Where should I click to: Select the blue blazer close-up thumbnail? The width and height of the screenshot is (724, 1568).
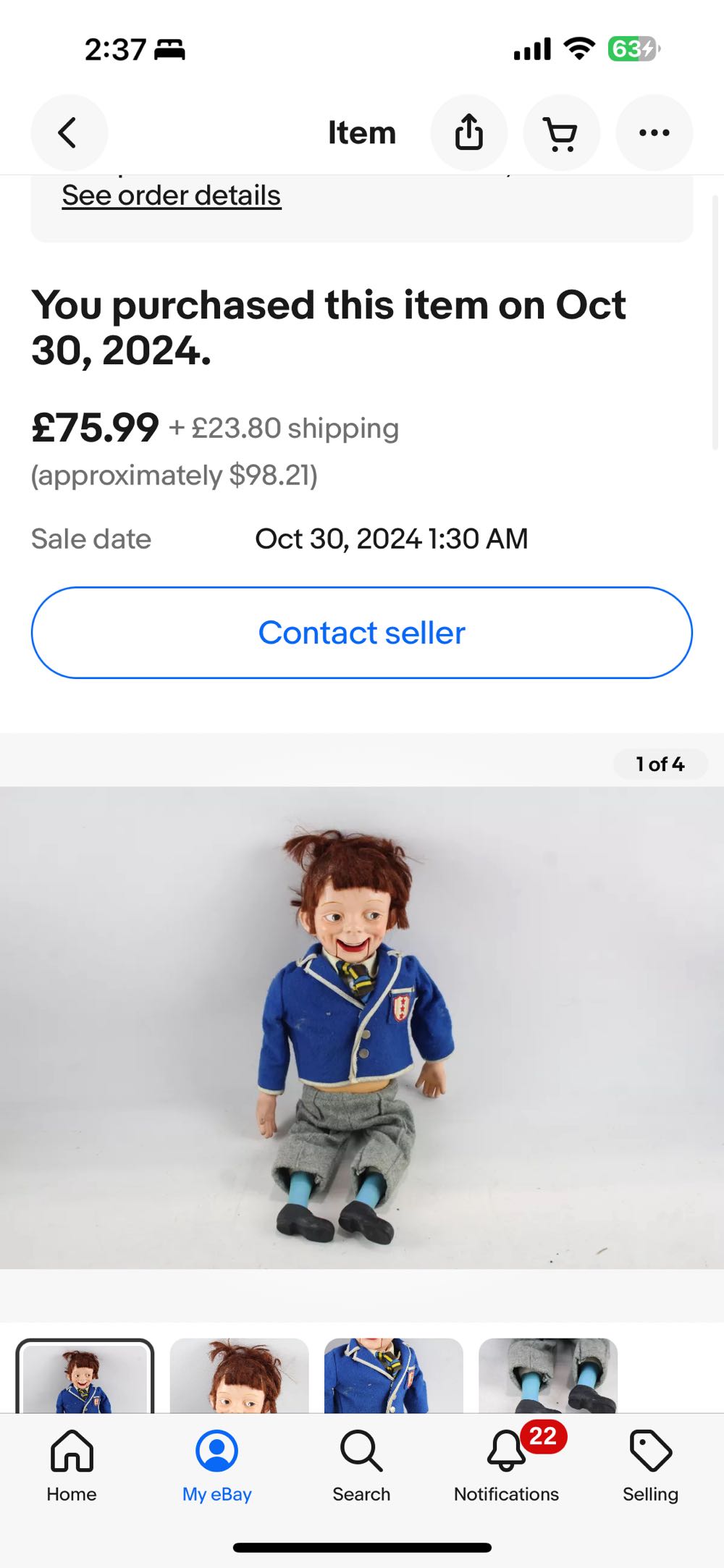(393, 1375)
